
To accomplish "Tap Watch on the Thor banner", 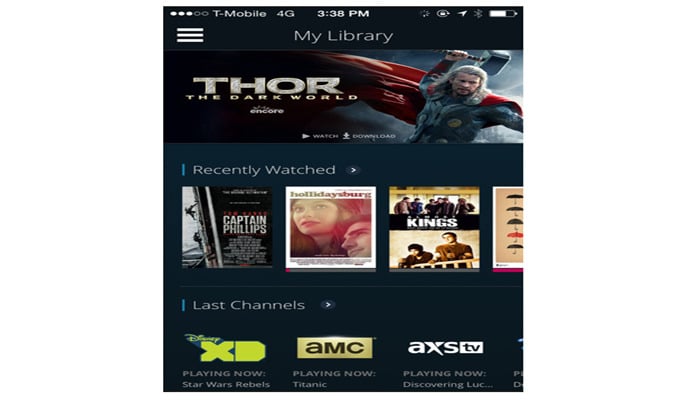I will tap(320, 135).
